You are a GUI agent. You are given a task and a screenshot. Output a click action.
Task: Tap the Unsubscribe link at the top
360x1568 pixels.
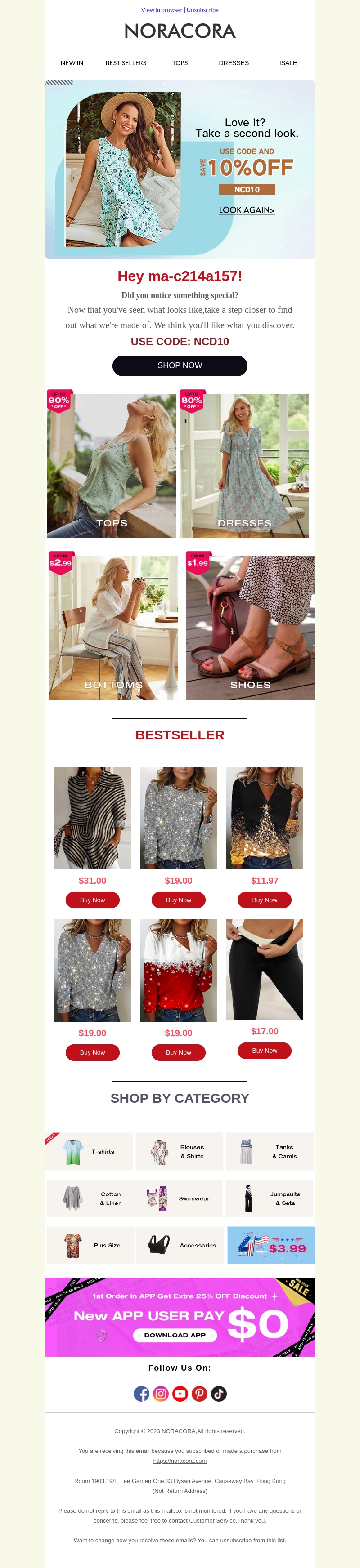[202, 10]
